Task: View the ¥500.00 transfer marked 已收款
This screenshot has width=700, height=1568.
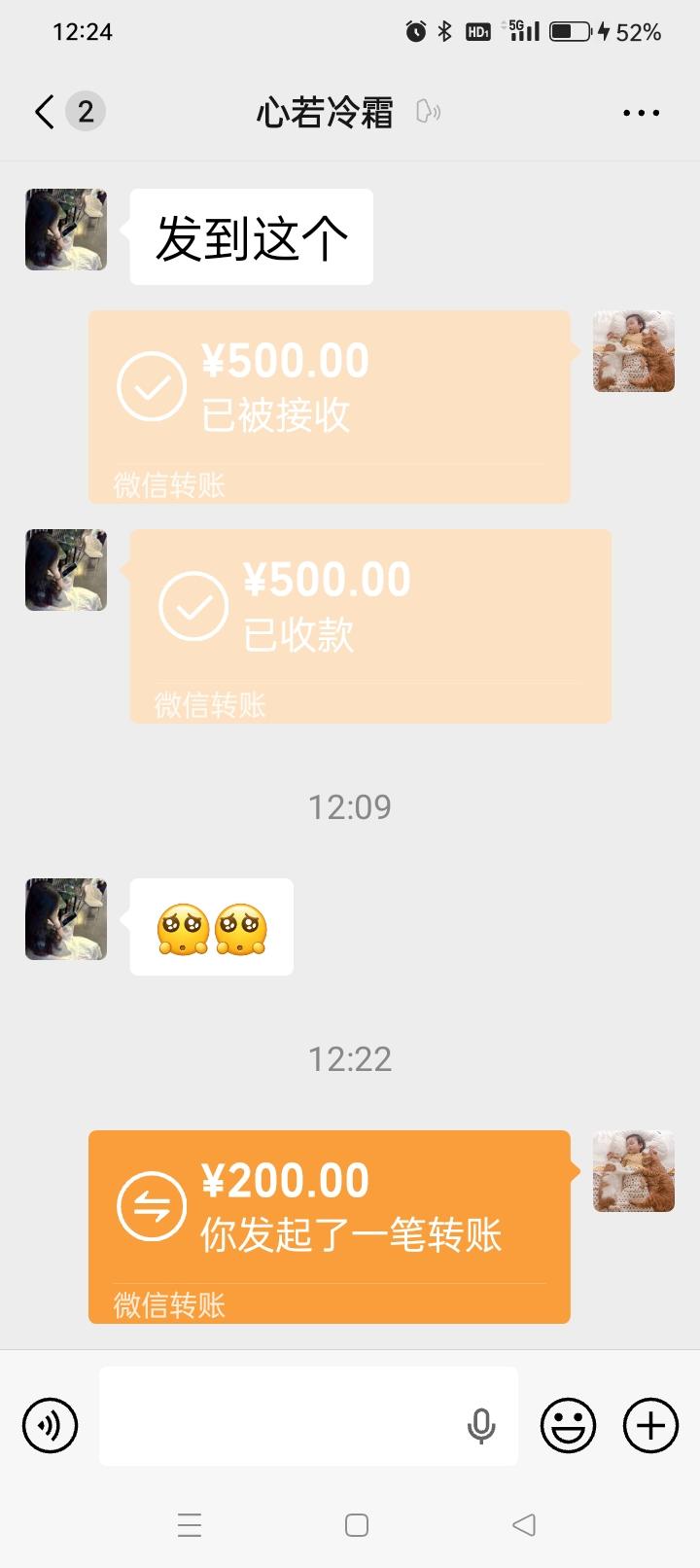Action: [x=370, y=624]
